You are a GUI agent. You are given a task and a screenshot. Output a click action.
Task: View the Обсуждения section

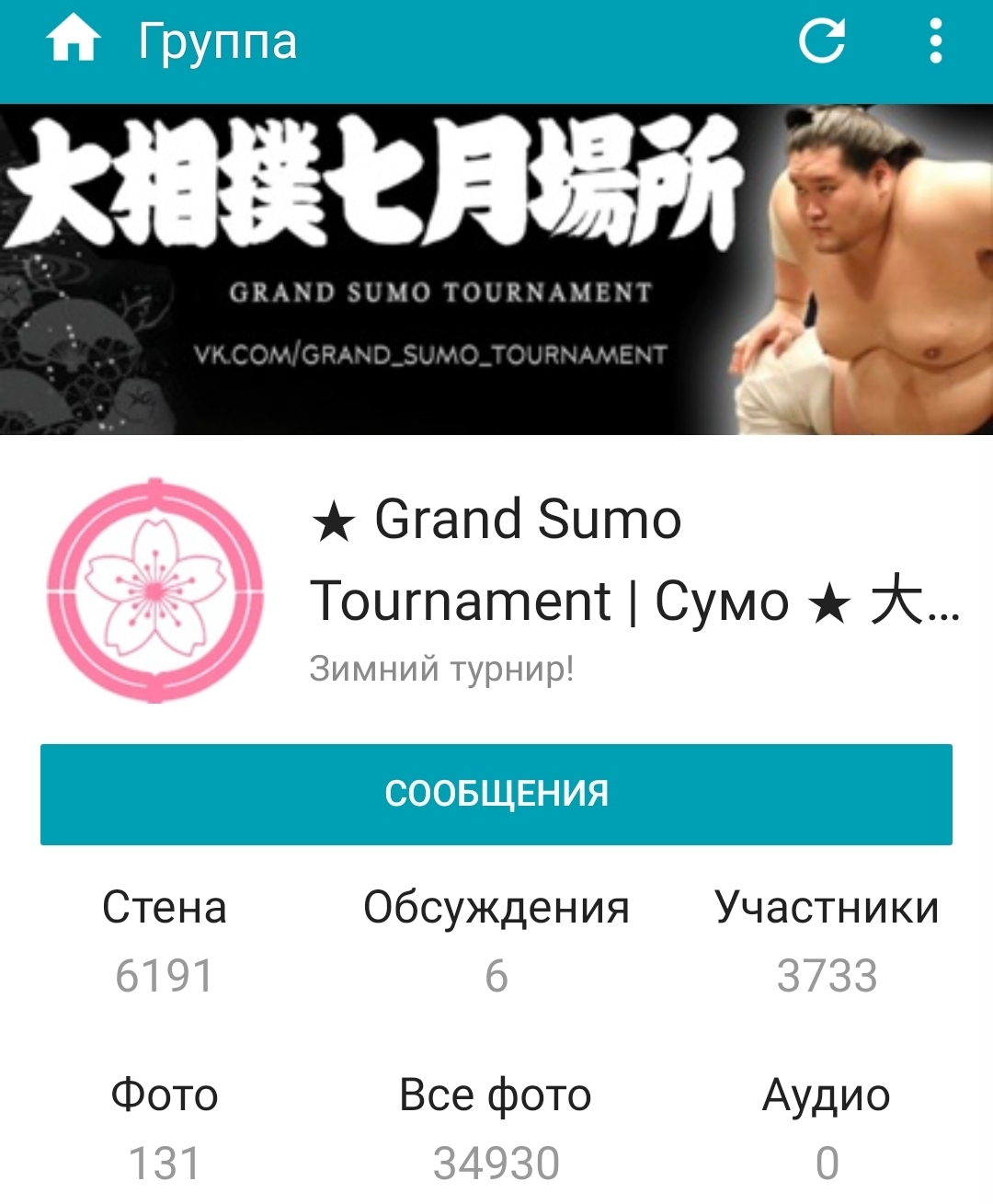point(496,940)
